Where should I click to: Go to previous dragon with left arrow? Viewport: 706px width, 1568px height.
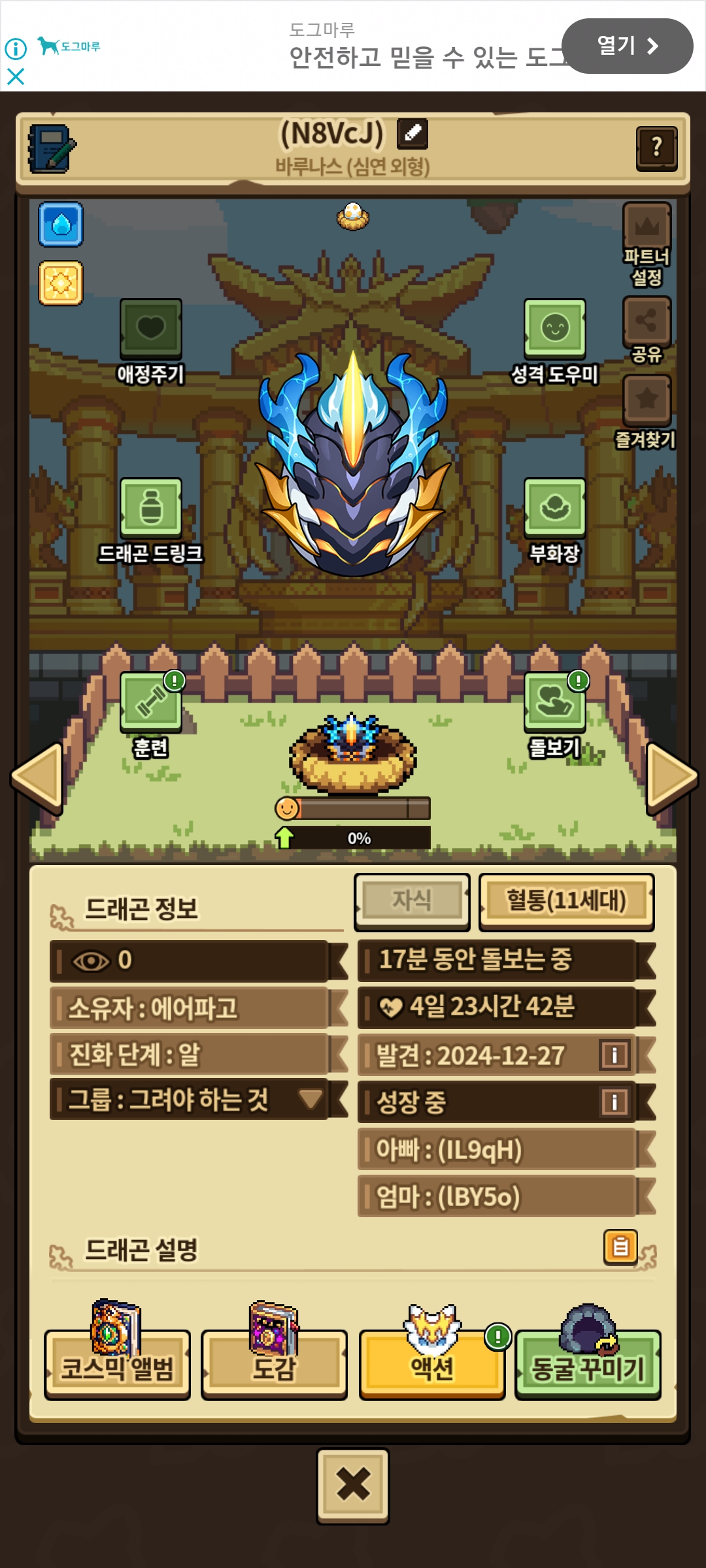38,777
